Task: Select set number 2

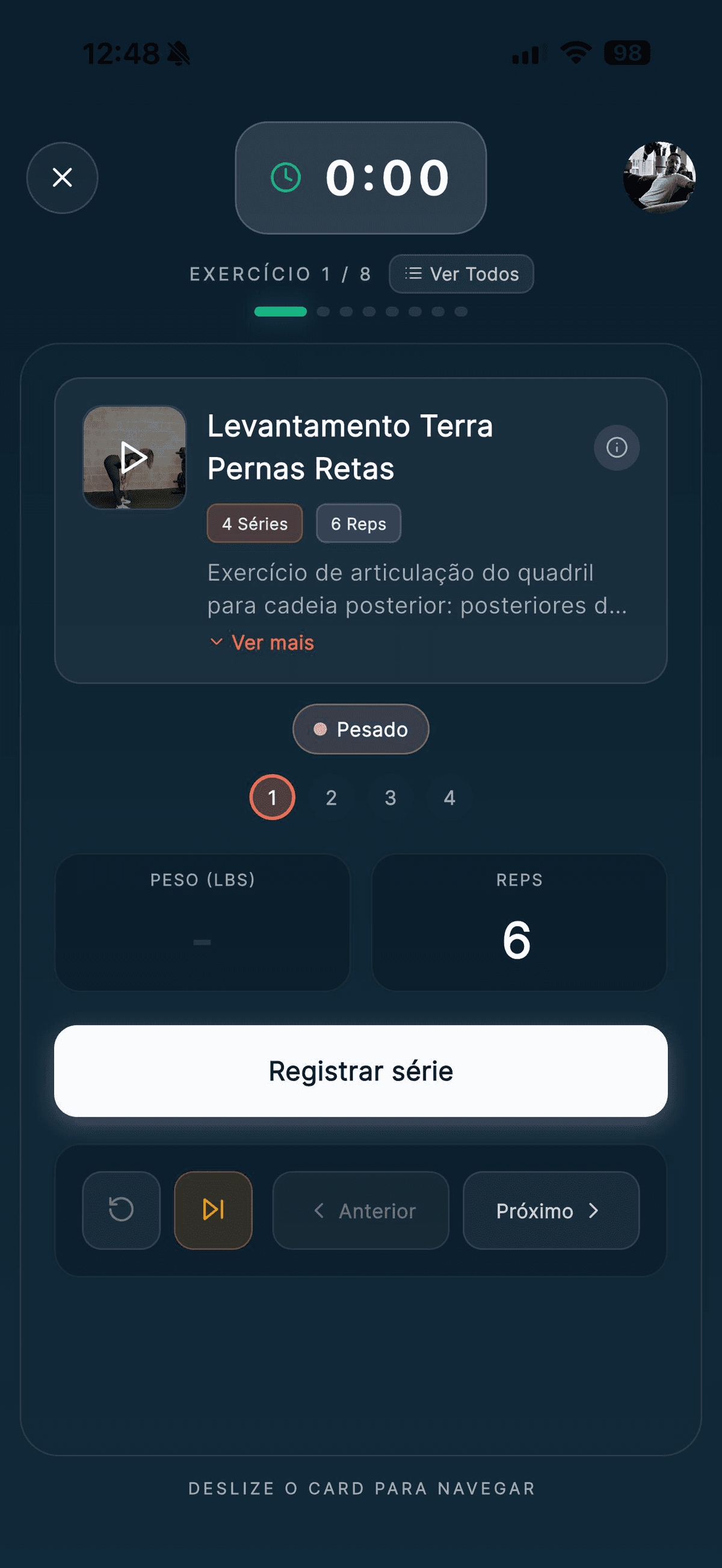Action: (331, 798)
